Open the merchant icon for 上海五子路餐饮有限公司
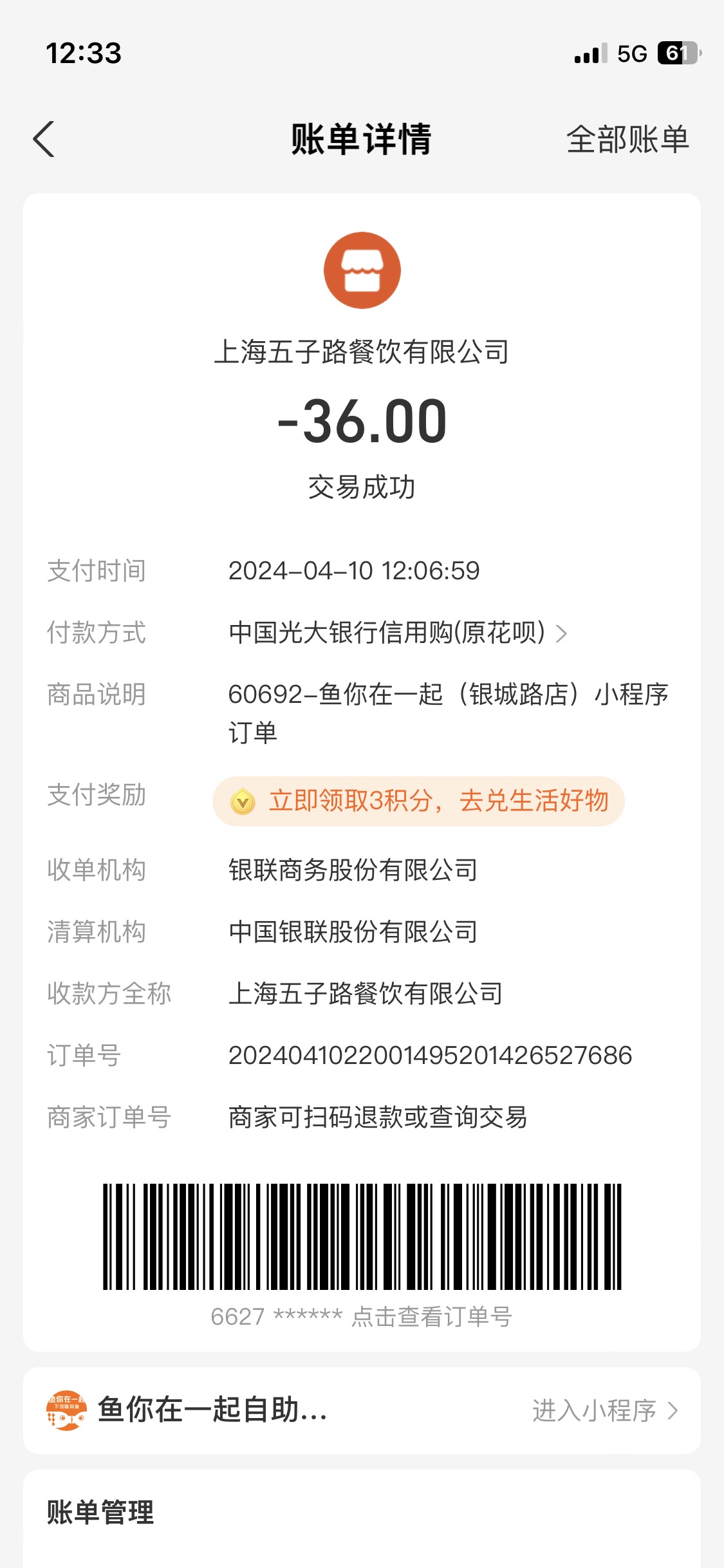Image resolution: width=724 pixels, height=1568 pixels. (x=362, y=270)
